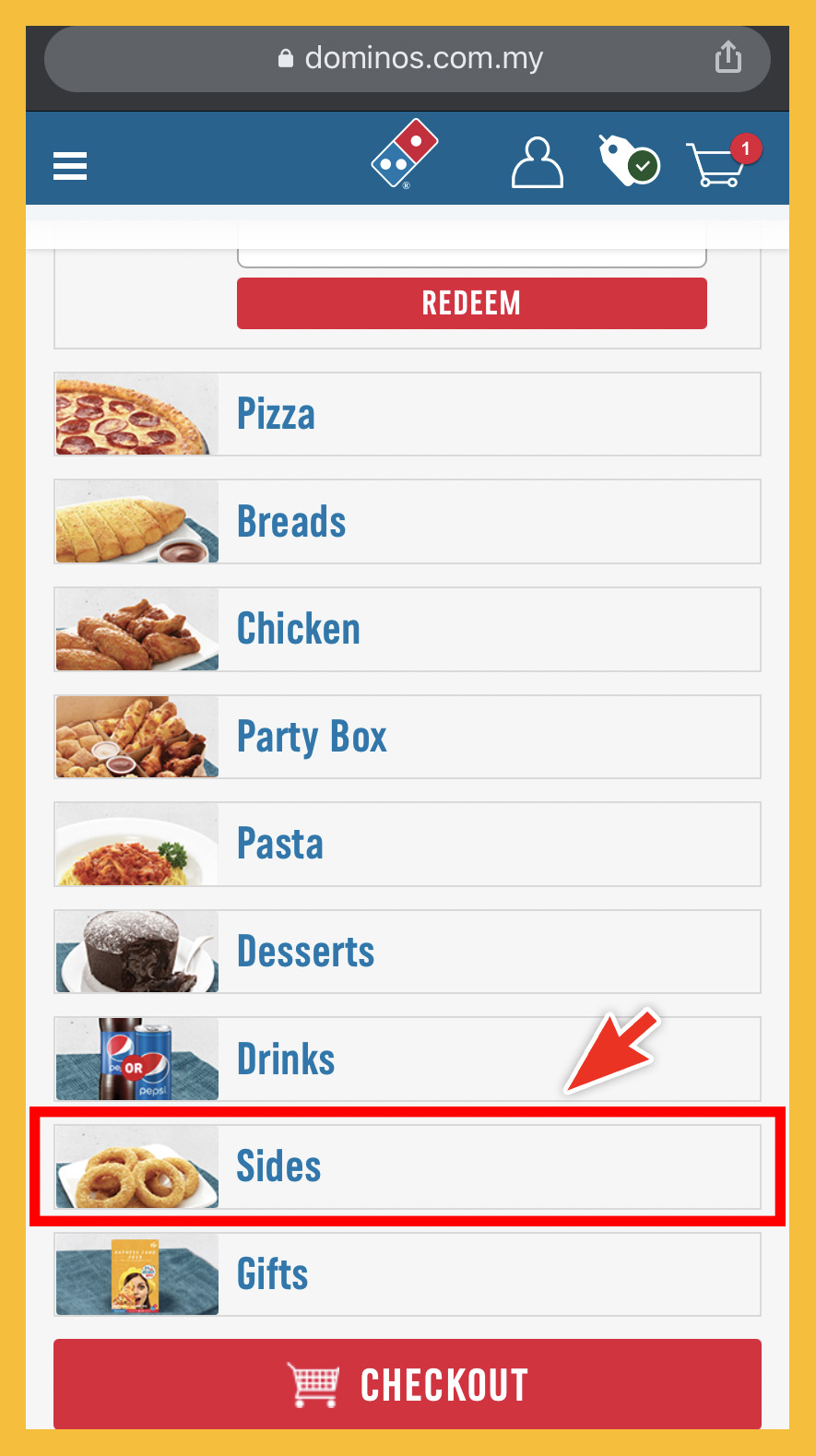Open the coupon tag icon

pos(629,160)
